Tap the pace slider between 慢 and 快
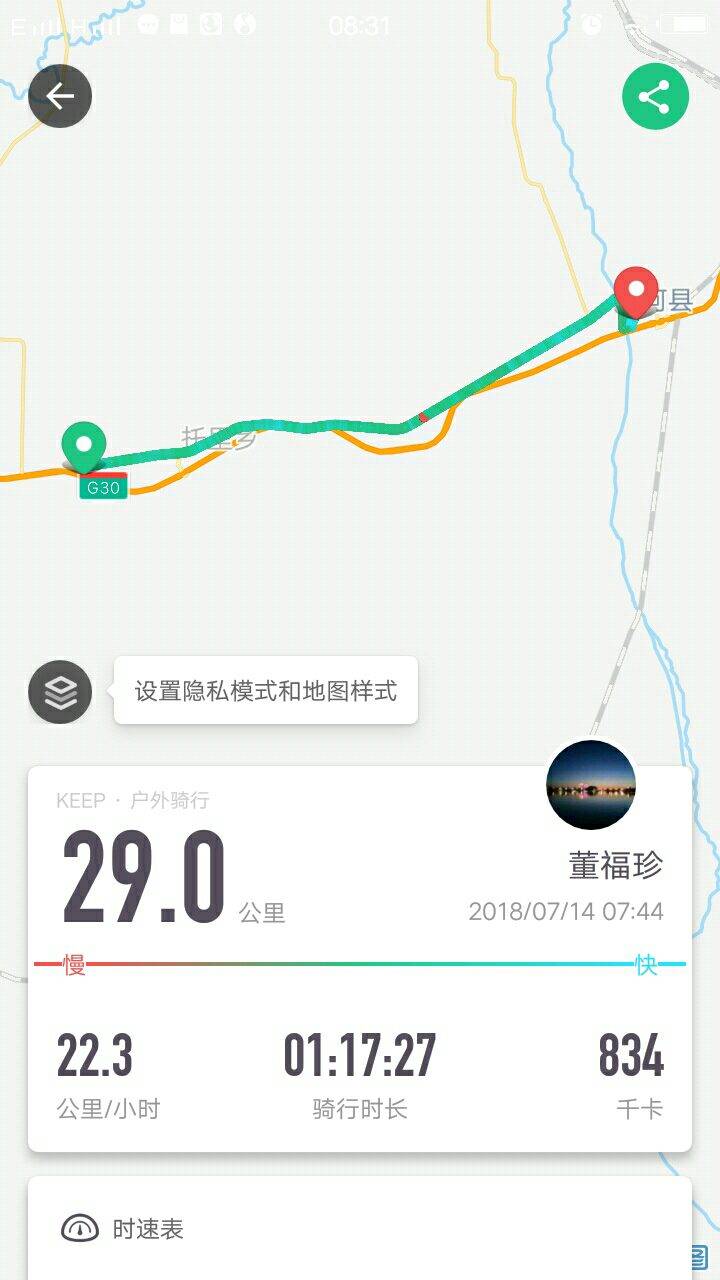The width and height of the screenshot is (720, 1280). click(x=360, y=965)
